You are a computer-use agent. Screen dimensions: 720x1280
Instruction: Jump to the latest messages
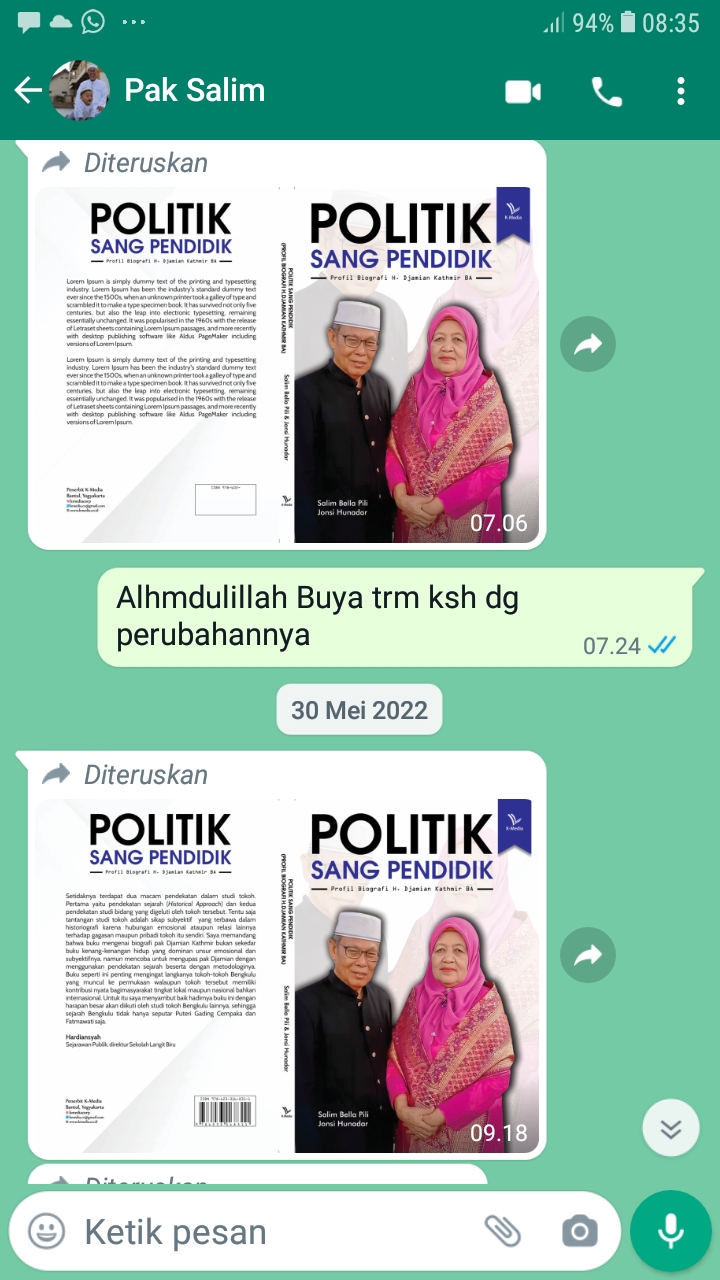(670, 1129)
